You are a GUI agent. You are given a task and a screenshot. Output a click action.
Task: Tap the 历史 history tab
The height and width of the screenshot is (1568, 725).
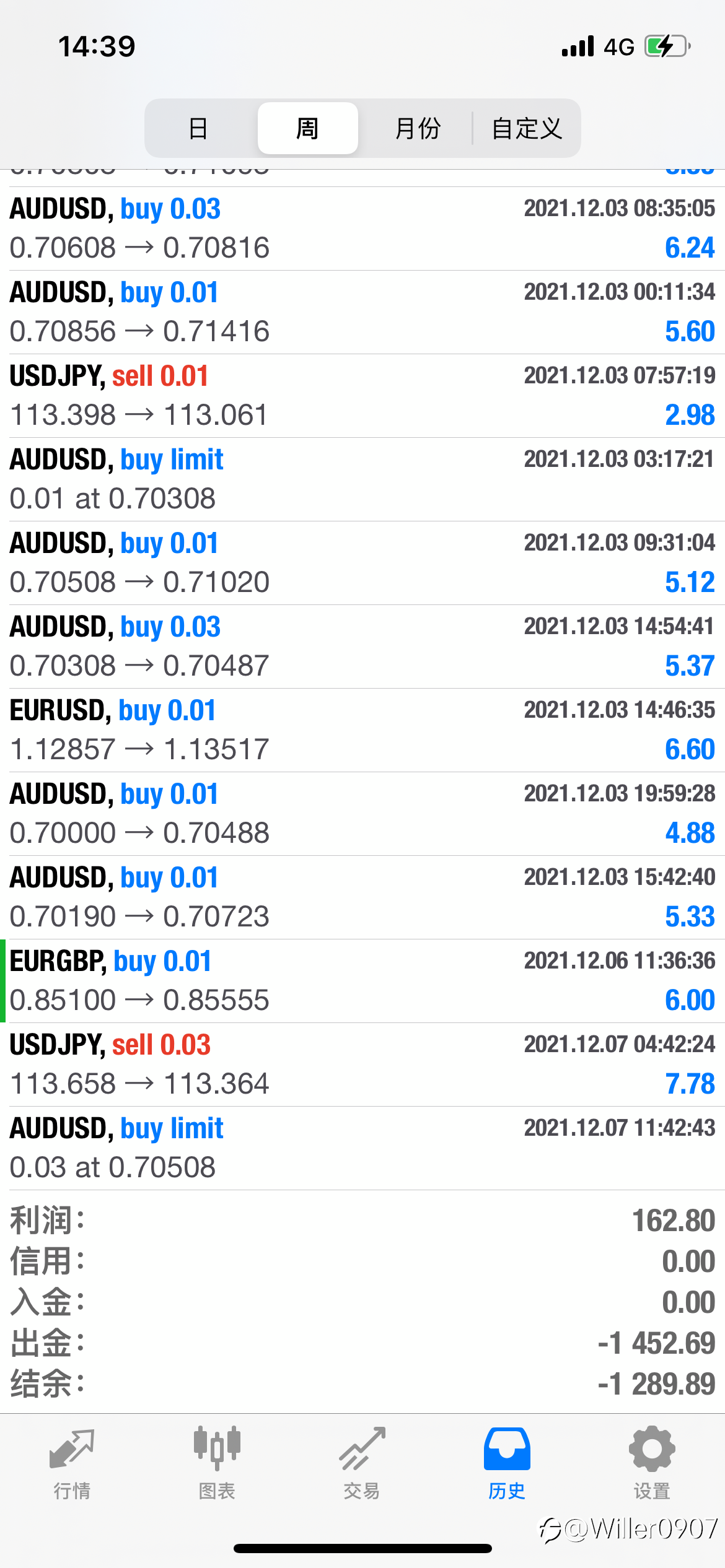point(507,1463)
